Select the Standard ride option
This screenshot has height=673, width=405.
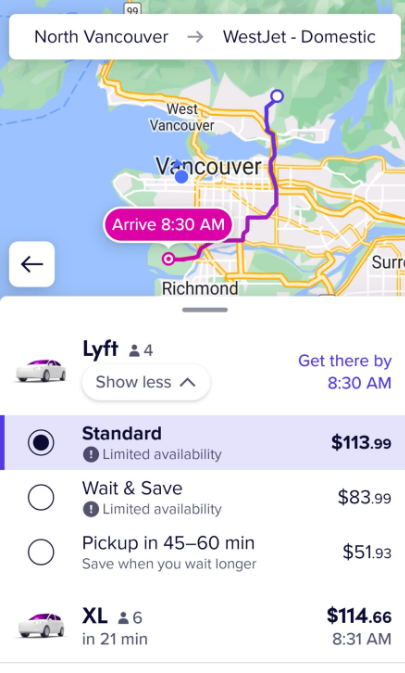pyautogui.click(x=202, y=443)
